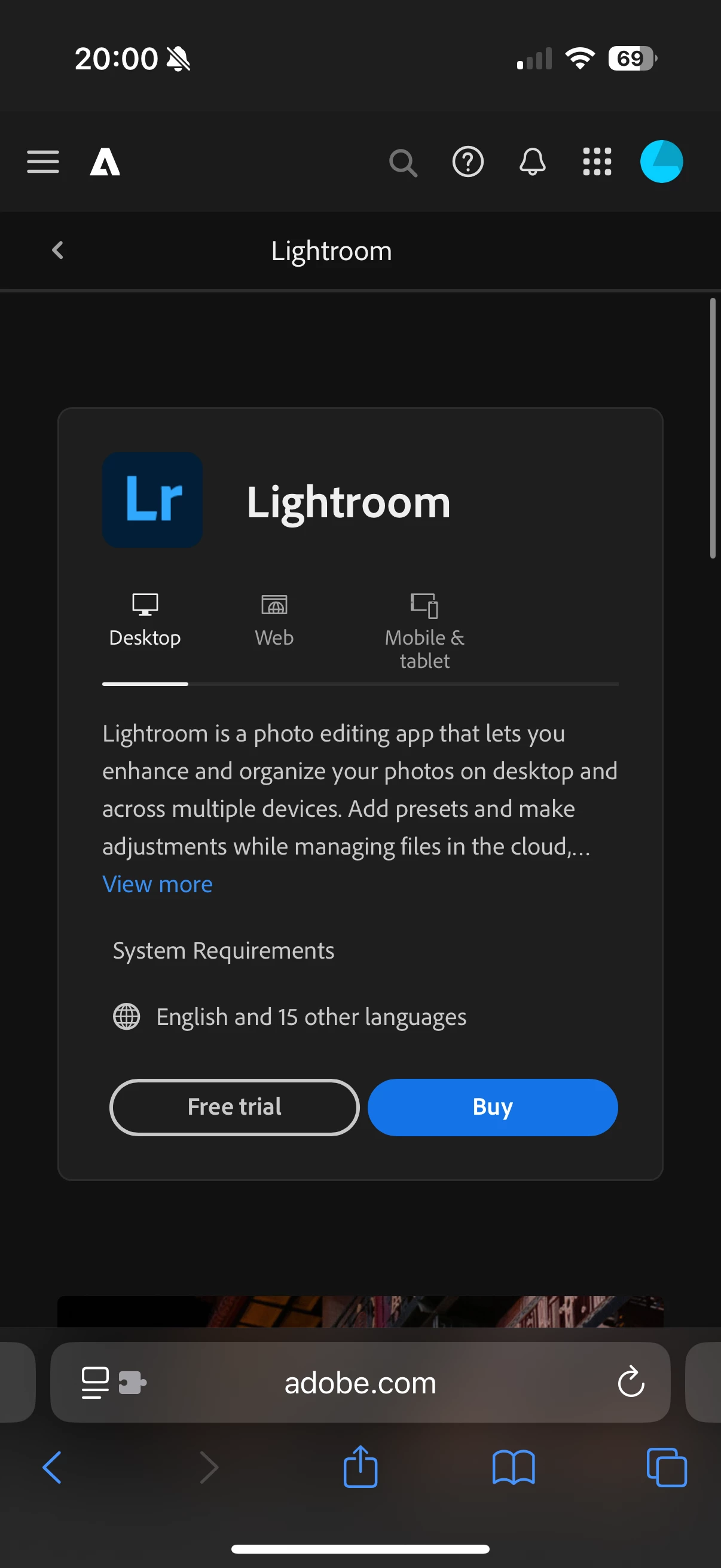
Task: Open System Requirements
Action: [224, 950]
